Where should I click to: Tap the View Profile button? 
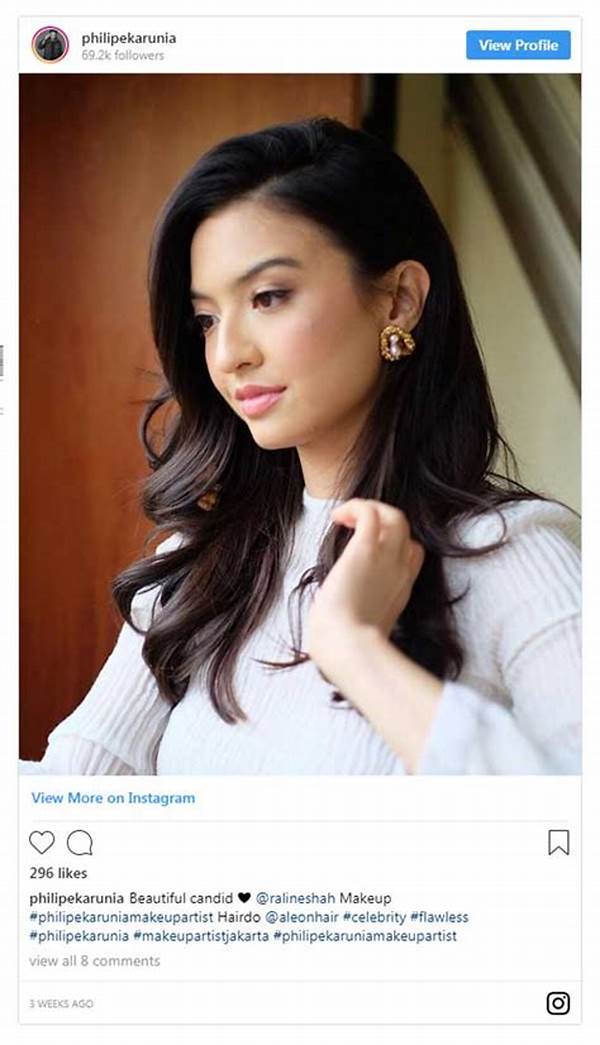point(518,45)
